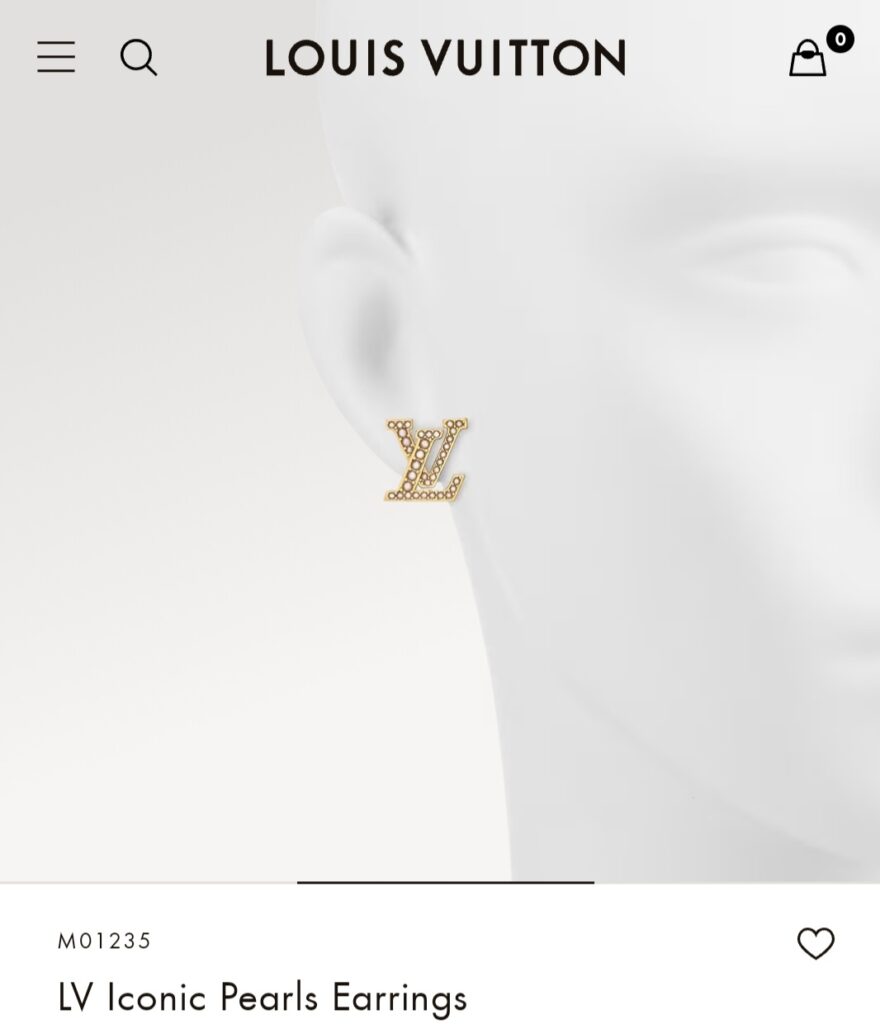Open the search icon
The image size is (880, 1024).
138,57
